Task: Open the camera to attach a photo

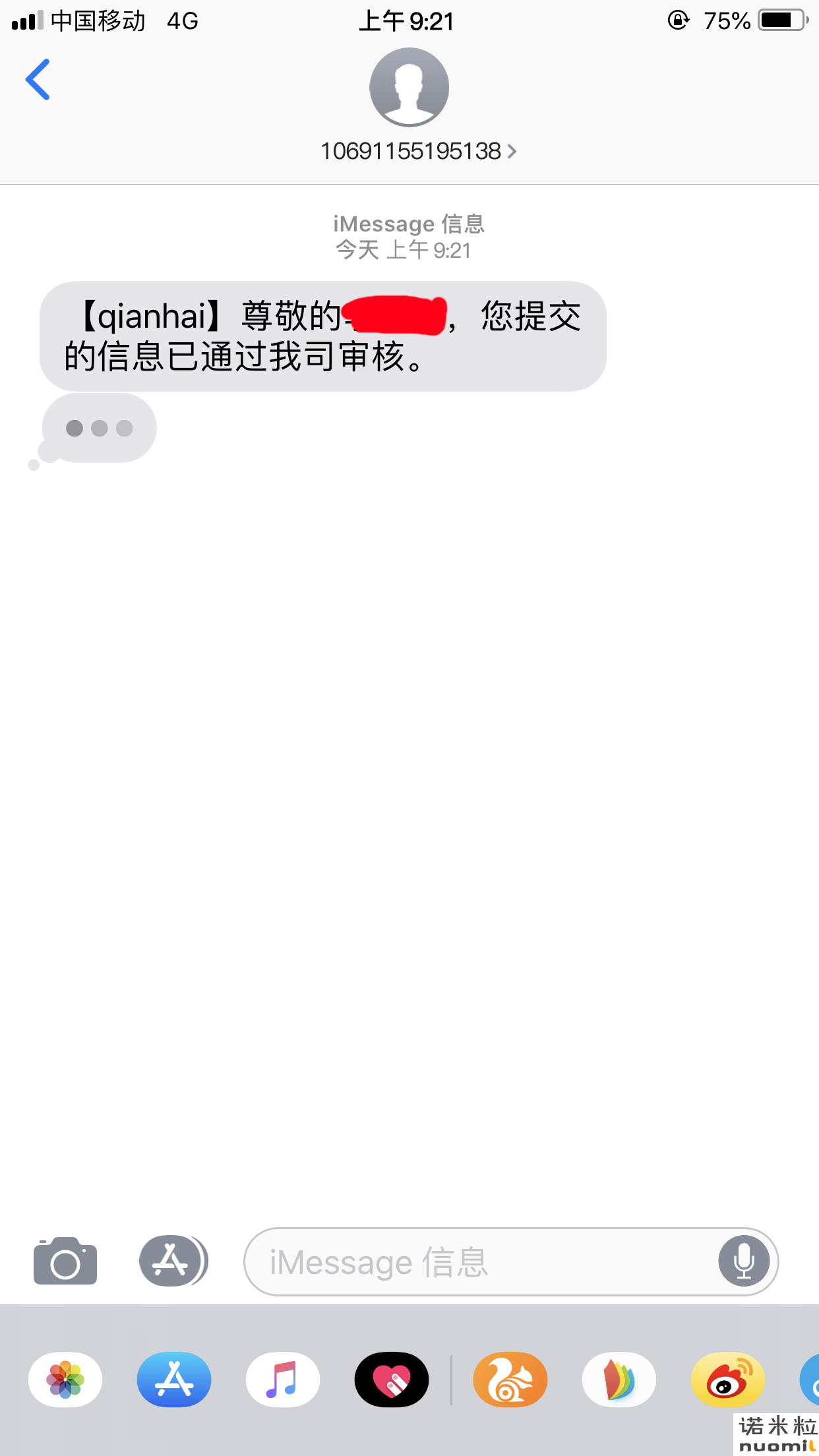Action: (65, 1261)
